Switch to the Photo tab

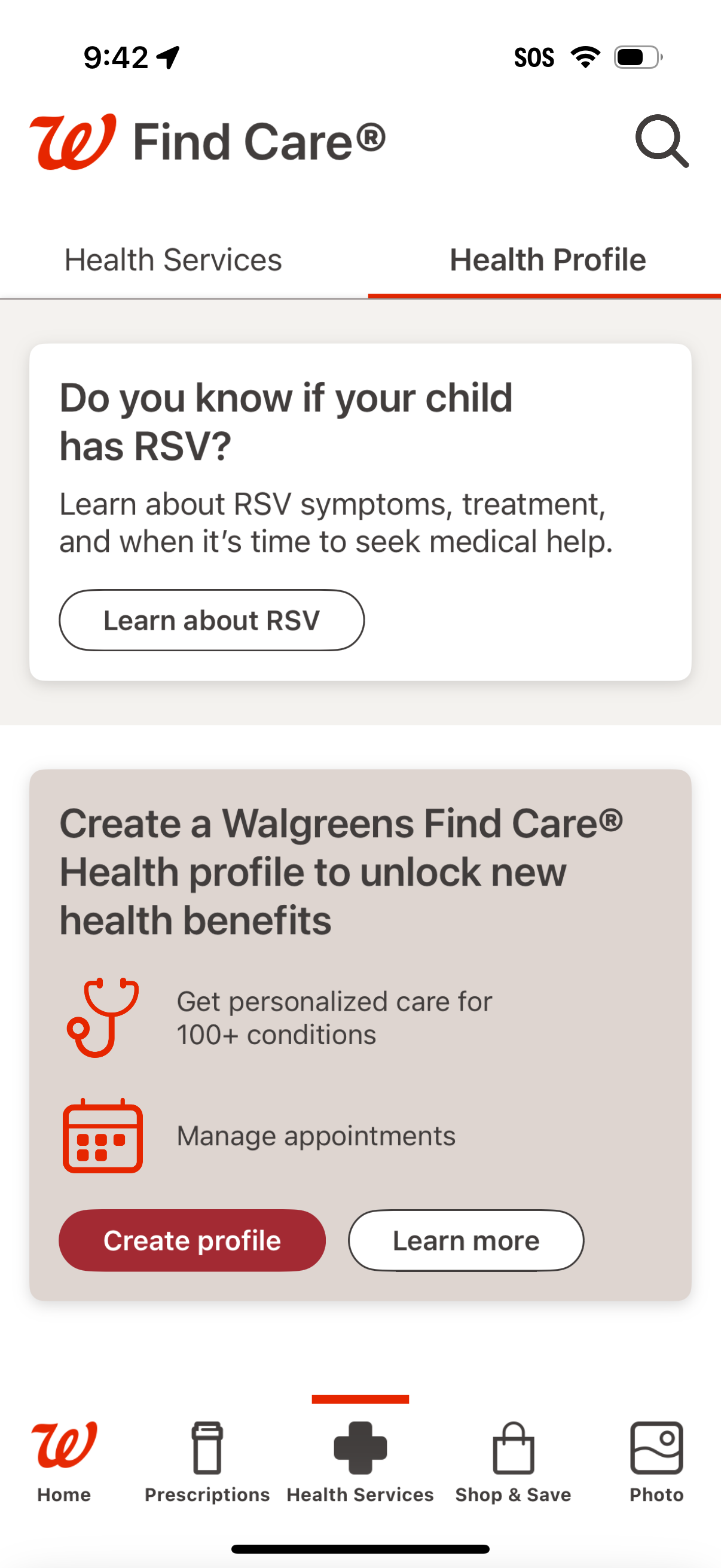656,1461
